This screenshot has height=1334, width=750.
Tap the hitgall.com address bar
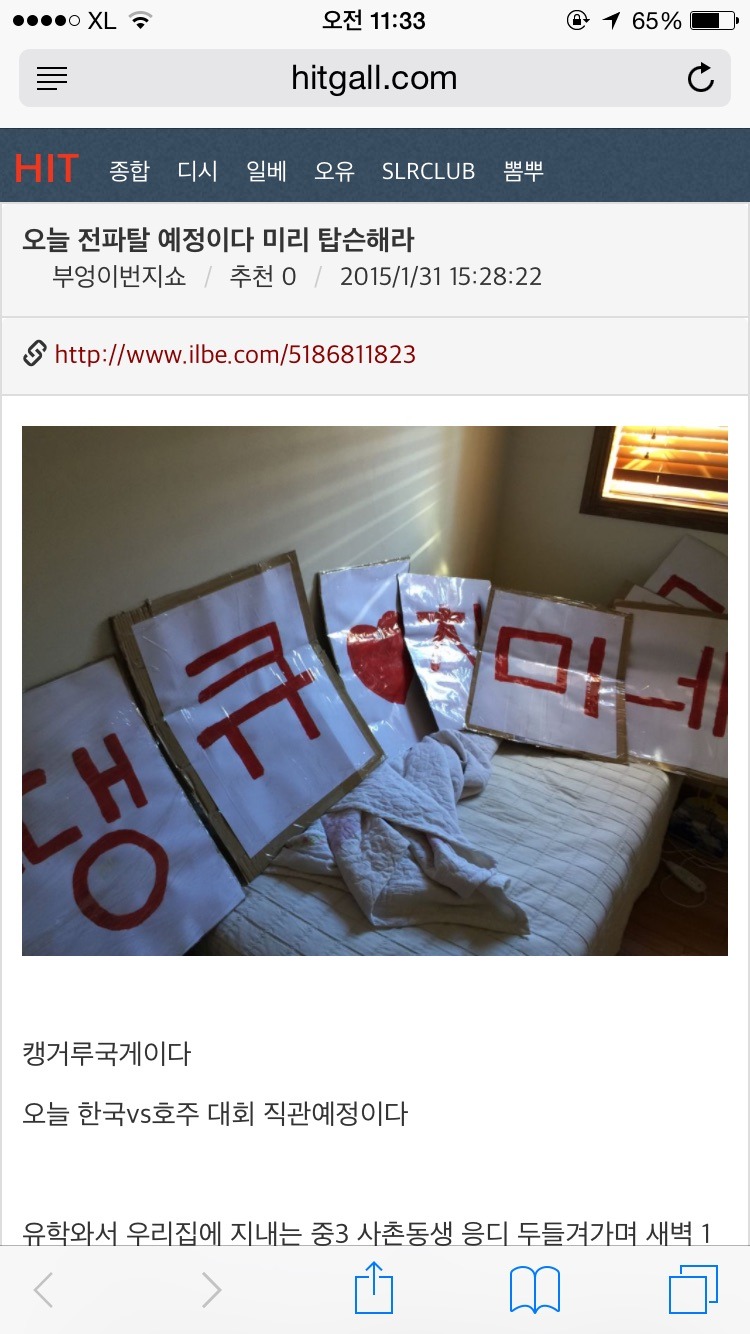click(x=374, y=78)
